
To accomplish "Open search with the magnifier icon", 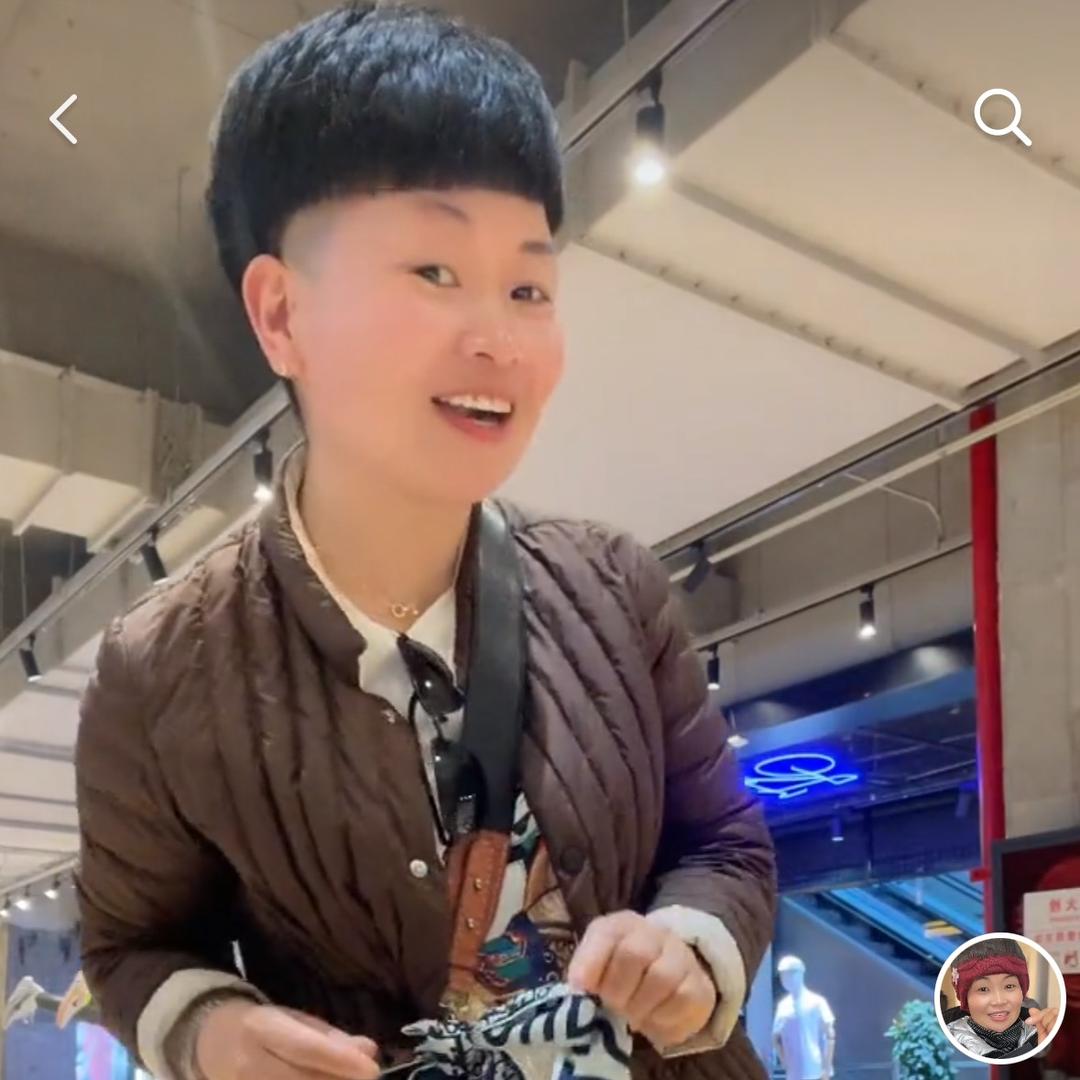I will point(1002,117).
